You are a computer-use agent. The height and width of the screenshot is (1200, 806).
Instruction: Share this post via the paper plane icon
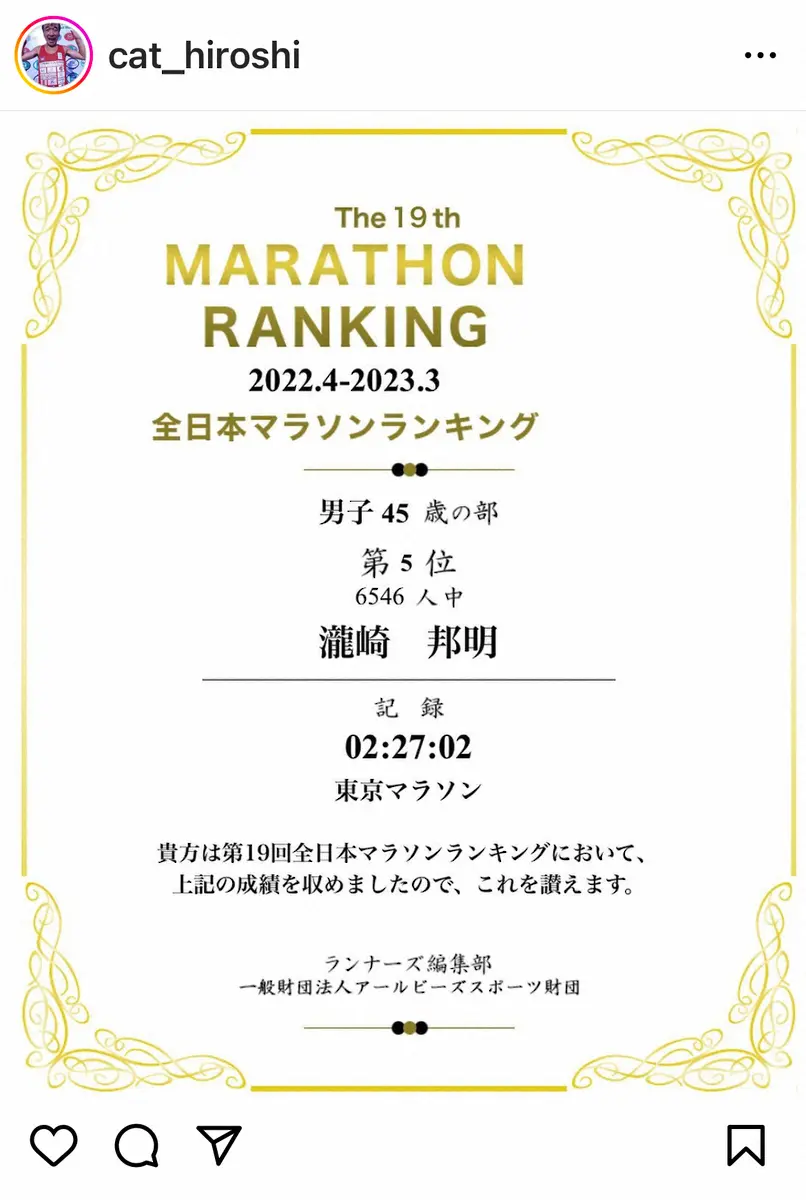pyautogui.click(x=219, y=1145)
